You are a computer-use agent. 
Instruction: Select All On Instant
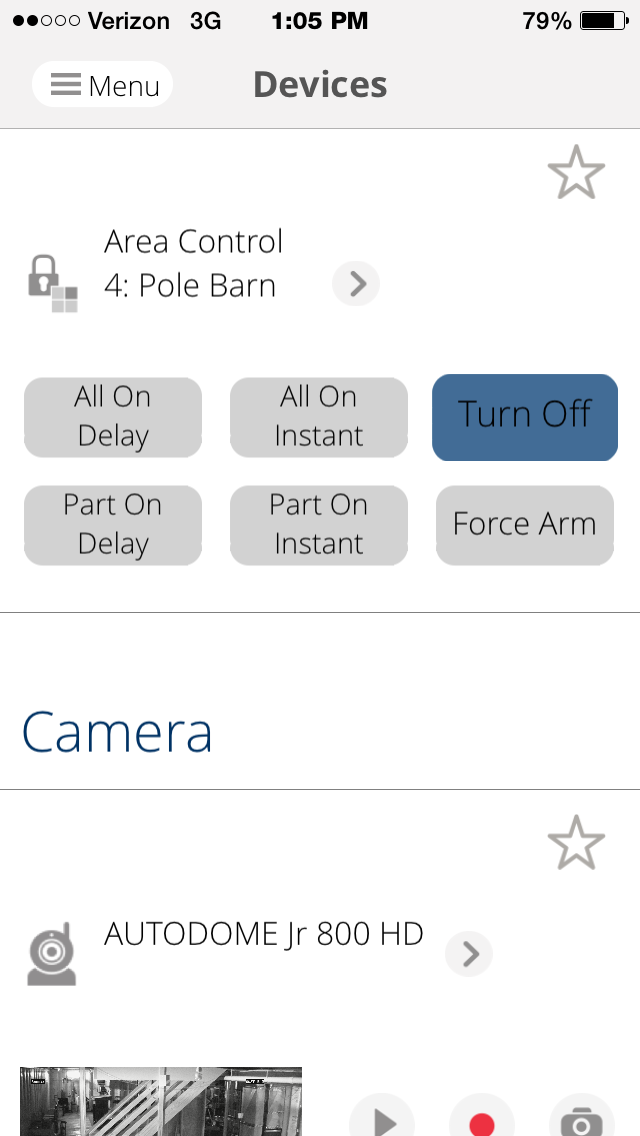click(x=319, y=417)
